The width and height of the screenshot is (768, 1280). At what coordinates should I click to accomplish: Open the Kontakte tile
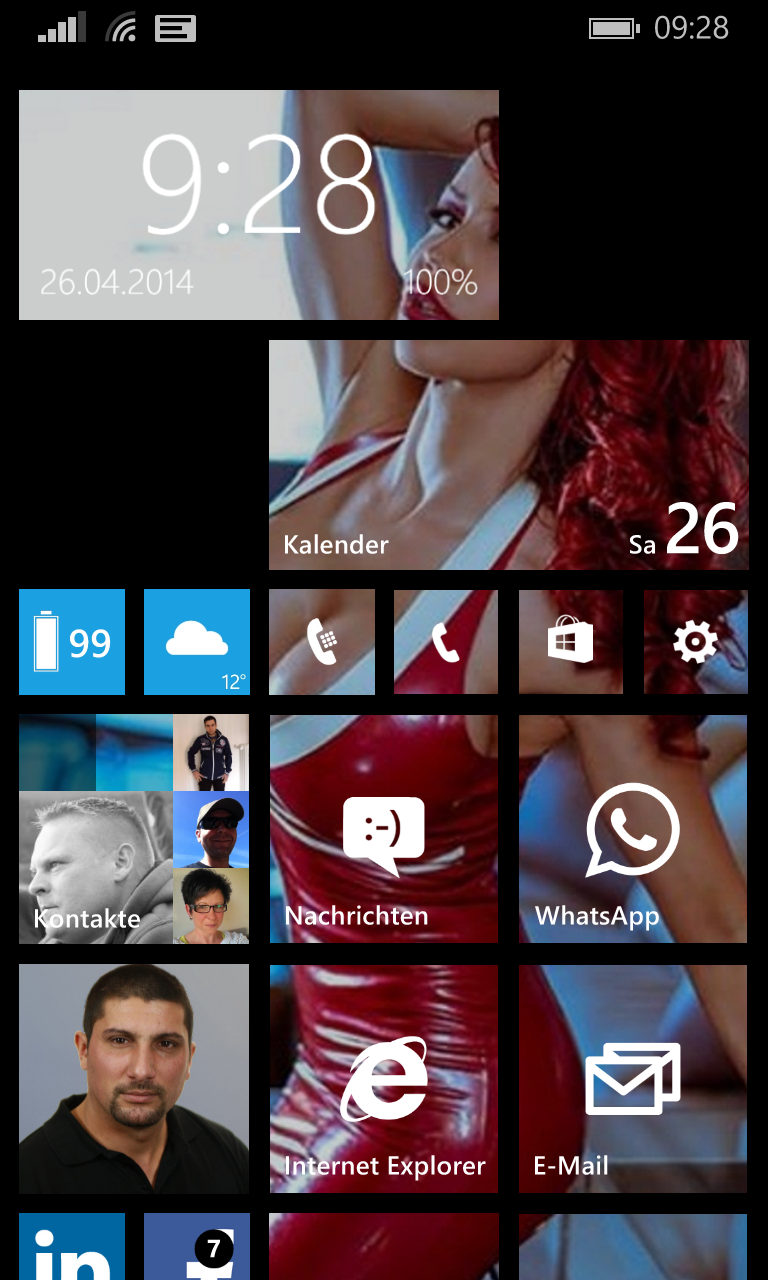(134, 829)
